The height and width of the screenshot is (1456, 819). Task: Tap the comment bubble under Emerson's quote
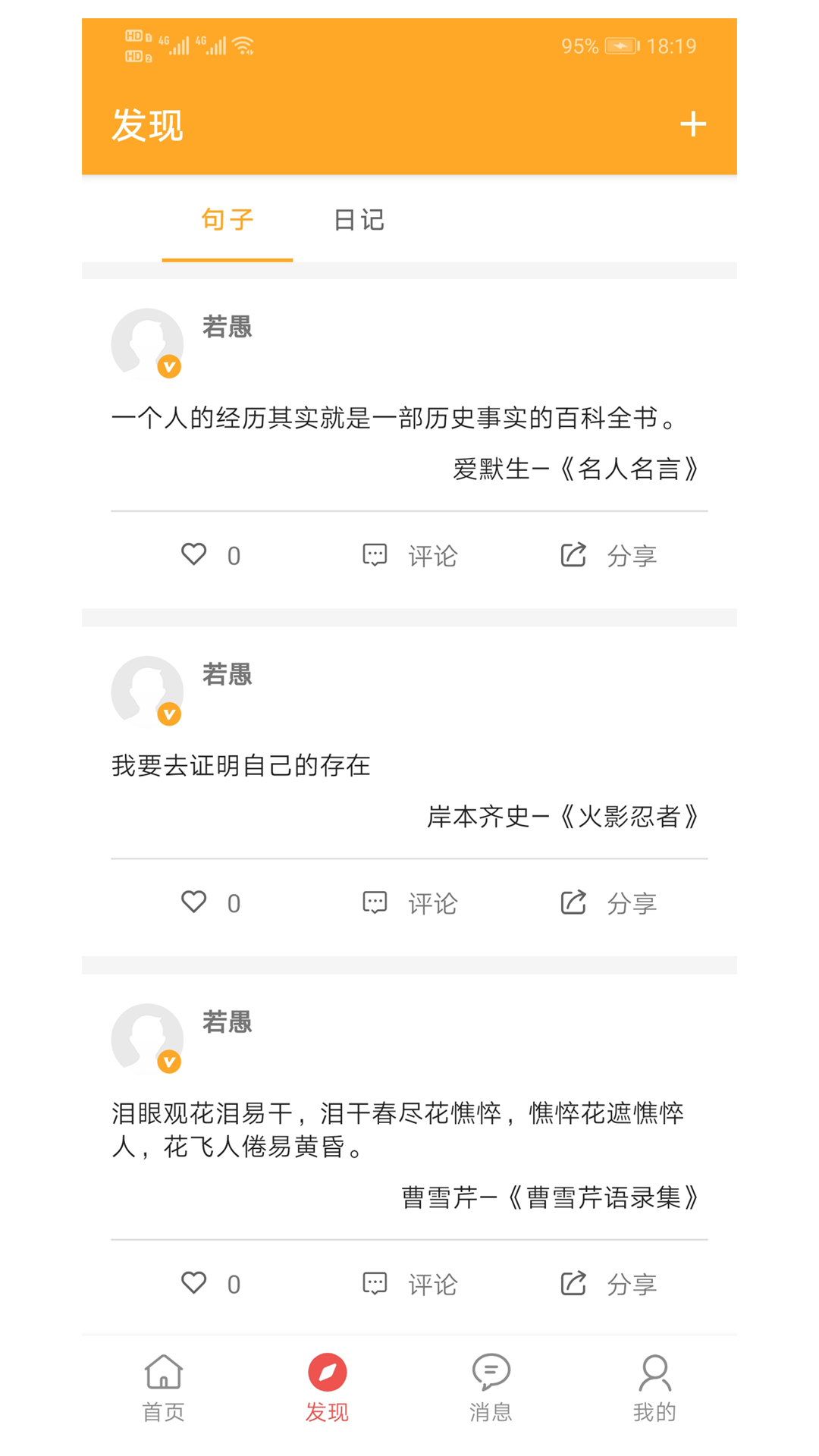click(375, 555)
